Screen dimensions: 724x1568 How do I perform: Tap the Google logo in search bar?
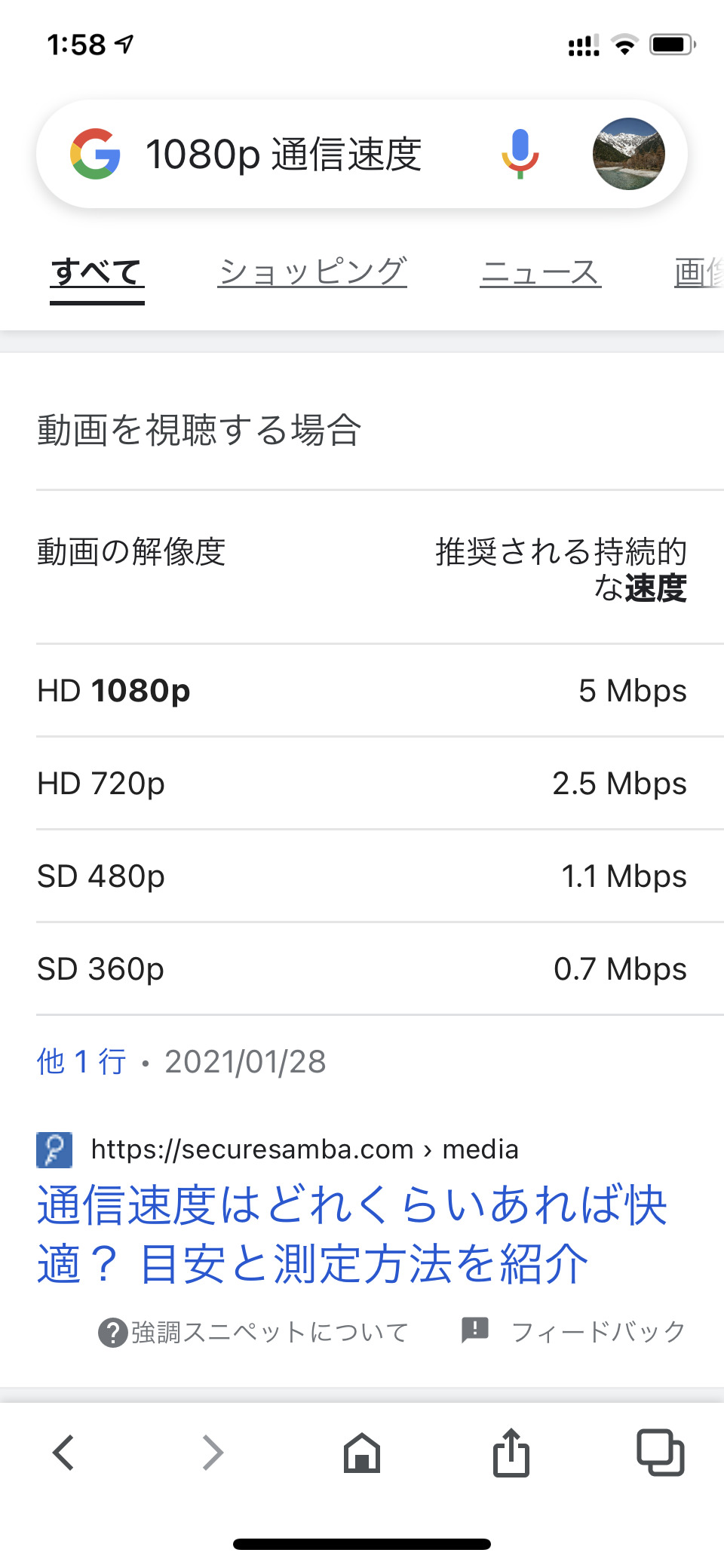[95, 154]
